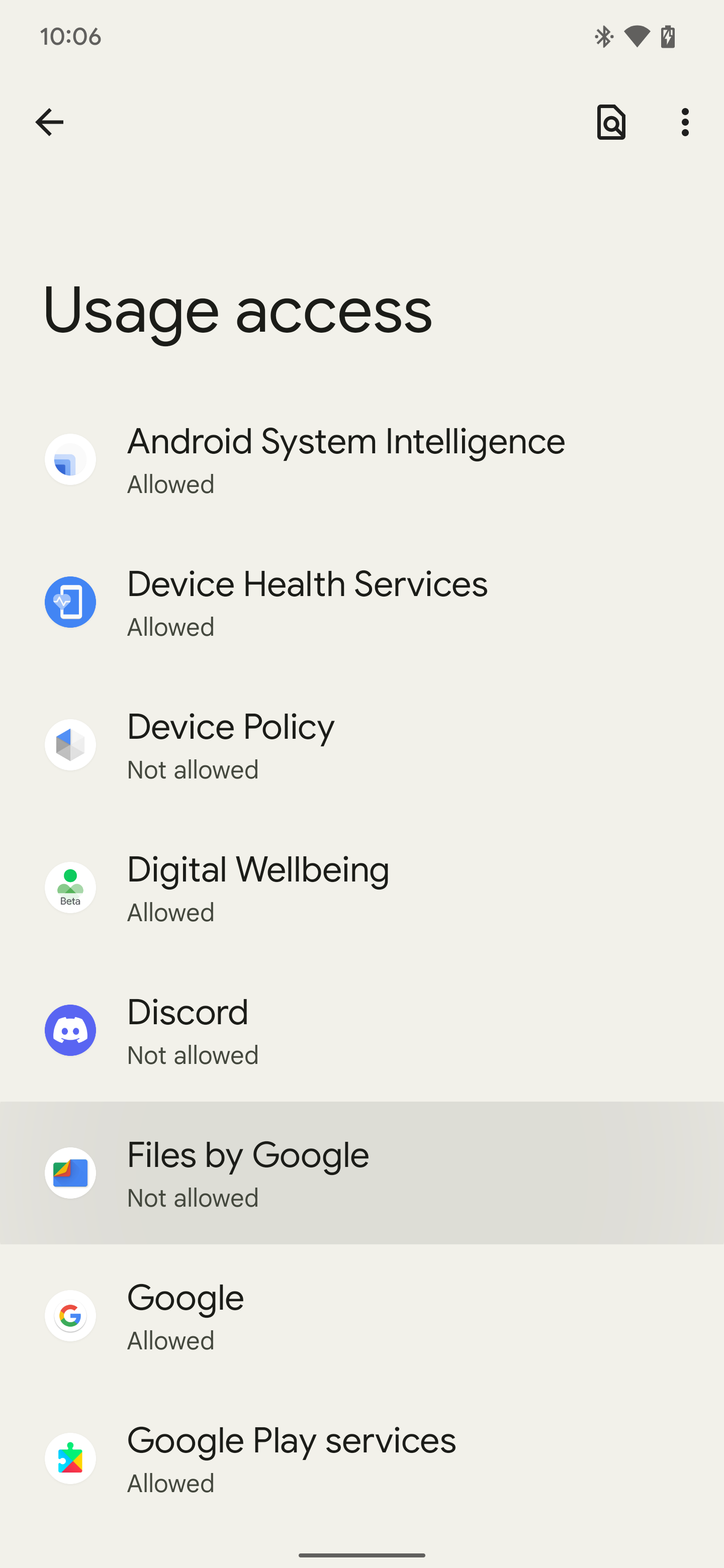Tap the Device Health Services icon
Screen dimensions: 724x1568
70,602
